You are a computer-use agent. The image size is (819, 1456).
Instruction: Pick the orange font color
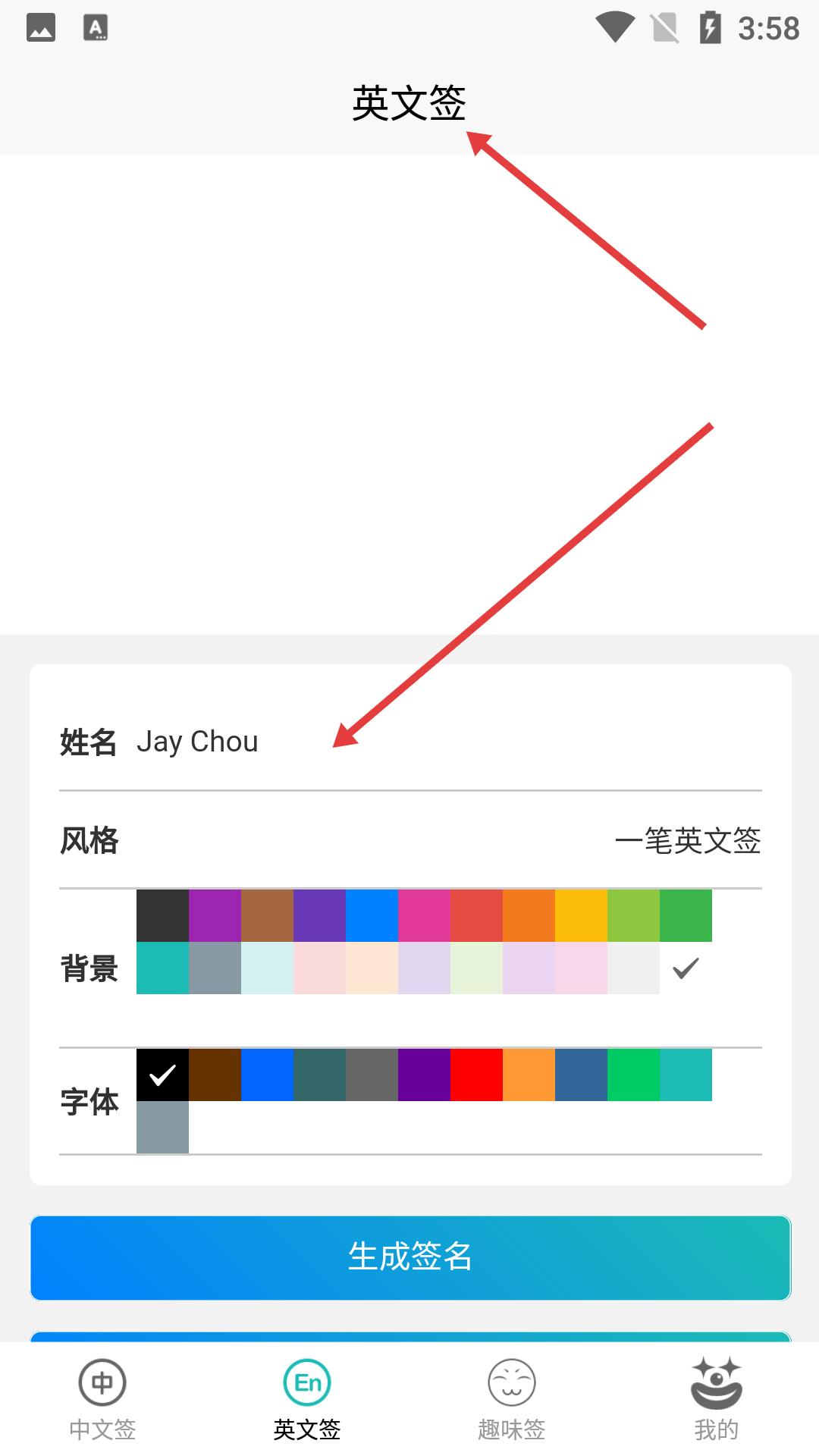(x=529, y=1075)
